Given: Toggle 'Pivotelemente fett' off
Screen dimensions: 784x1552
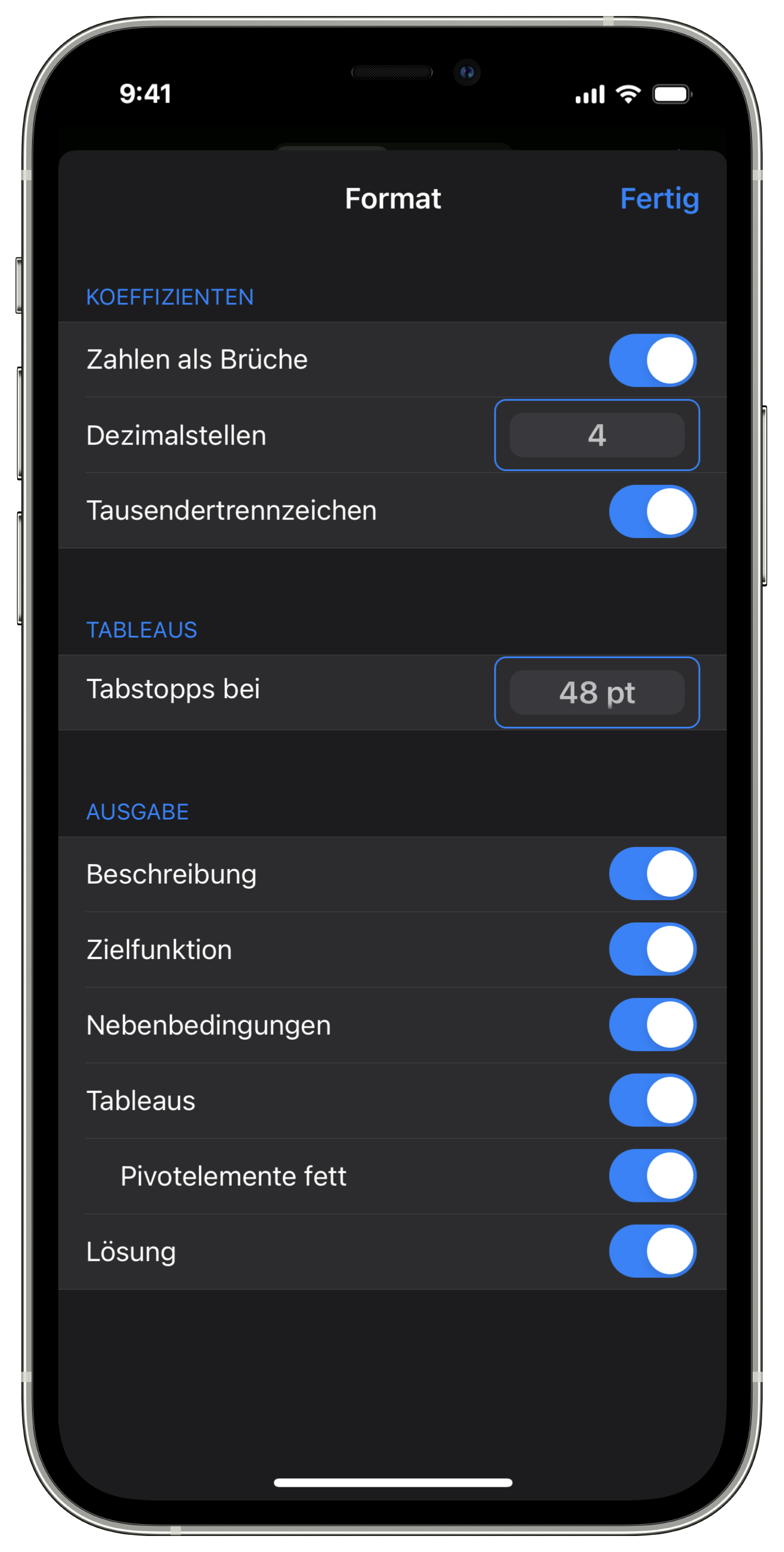Looking at the screenshot, I should point(652,1176).
